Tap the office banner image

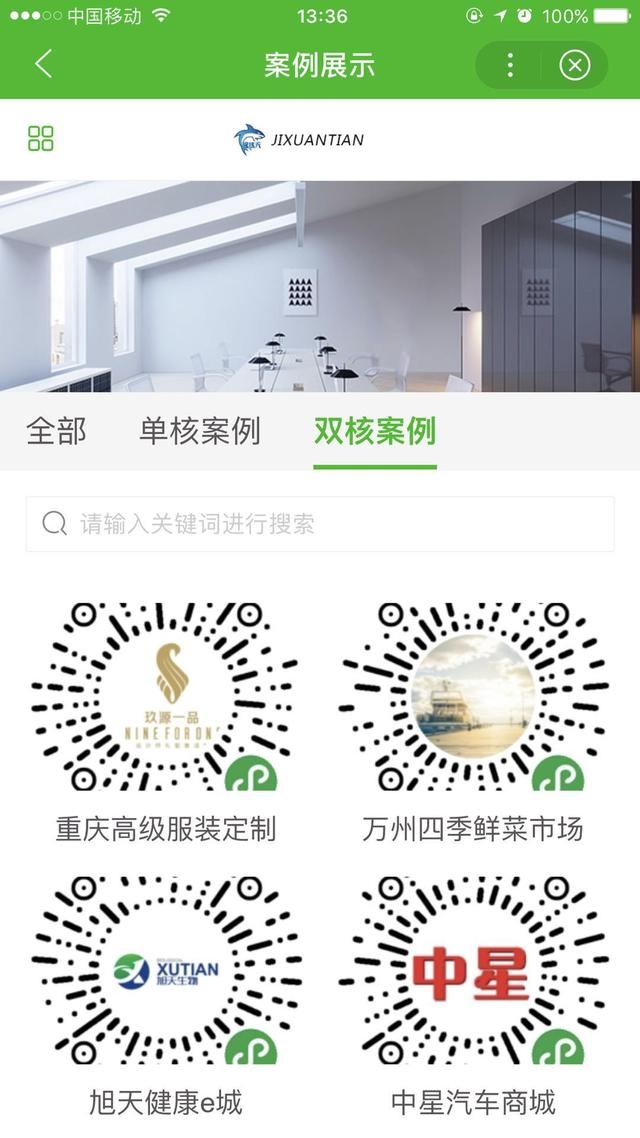320,286
